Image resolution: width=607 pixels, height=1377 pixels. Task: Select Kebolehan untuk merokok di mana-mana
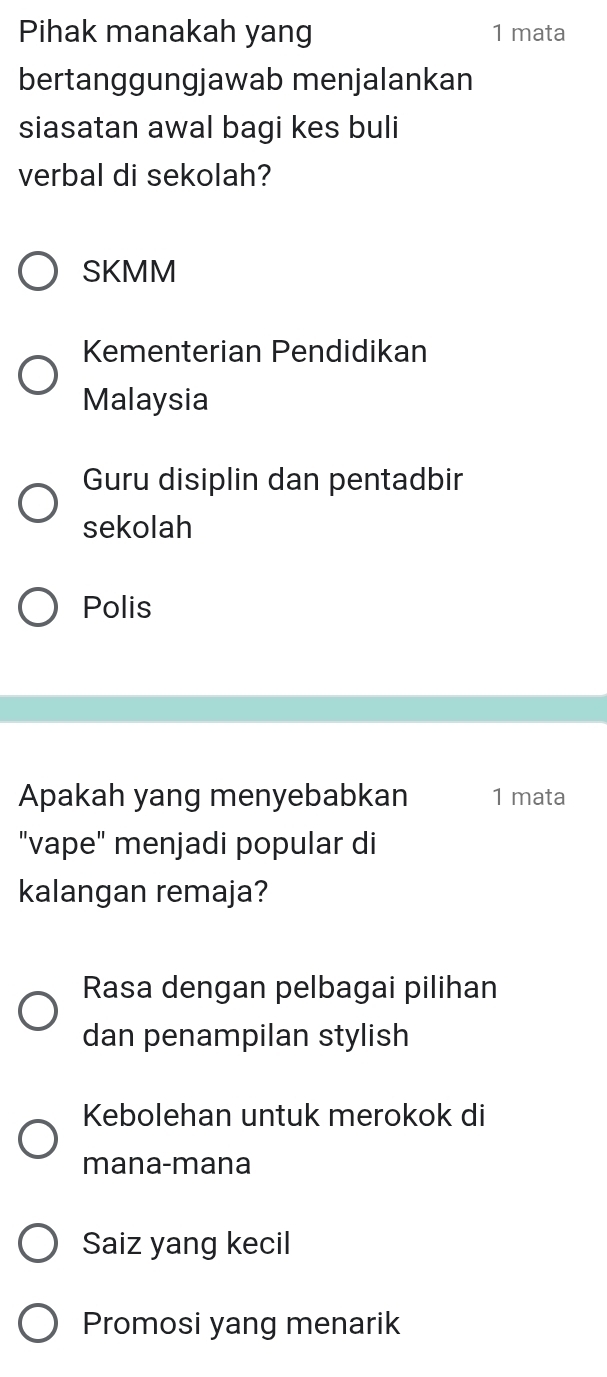pyautogui.click(x=39, y=1139)
